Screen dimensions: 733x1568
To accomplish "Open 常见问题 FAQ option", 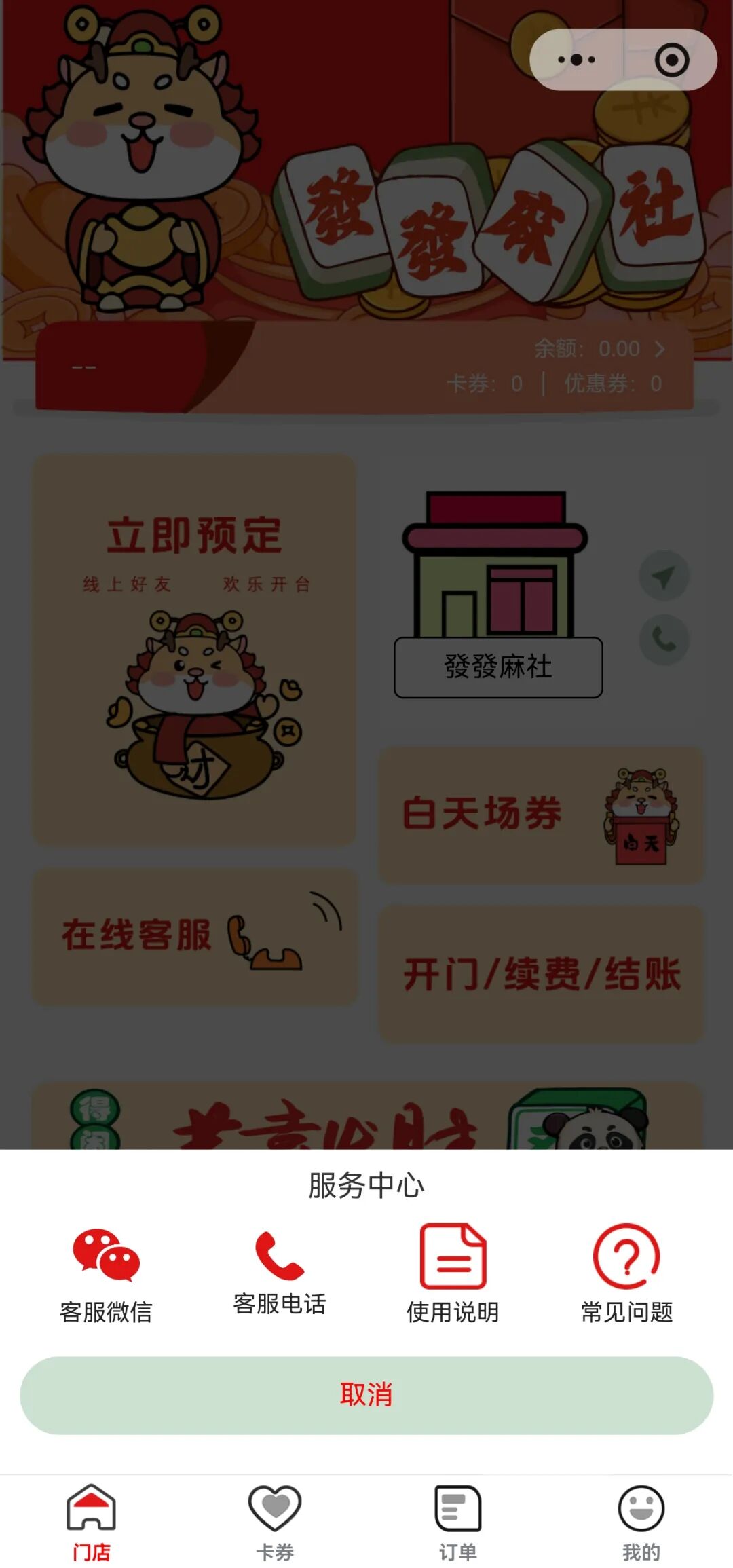I will coord(626,1273).
